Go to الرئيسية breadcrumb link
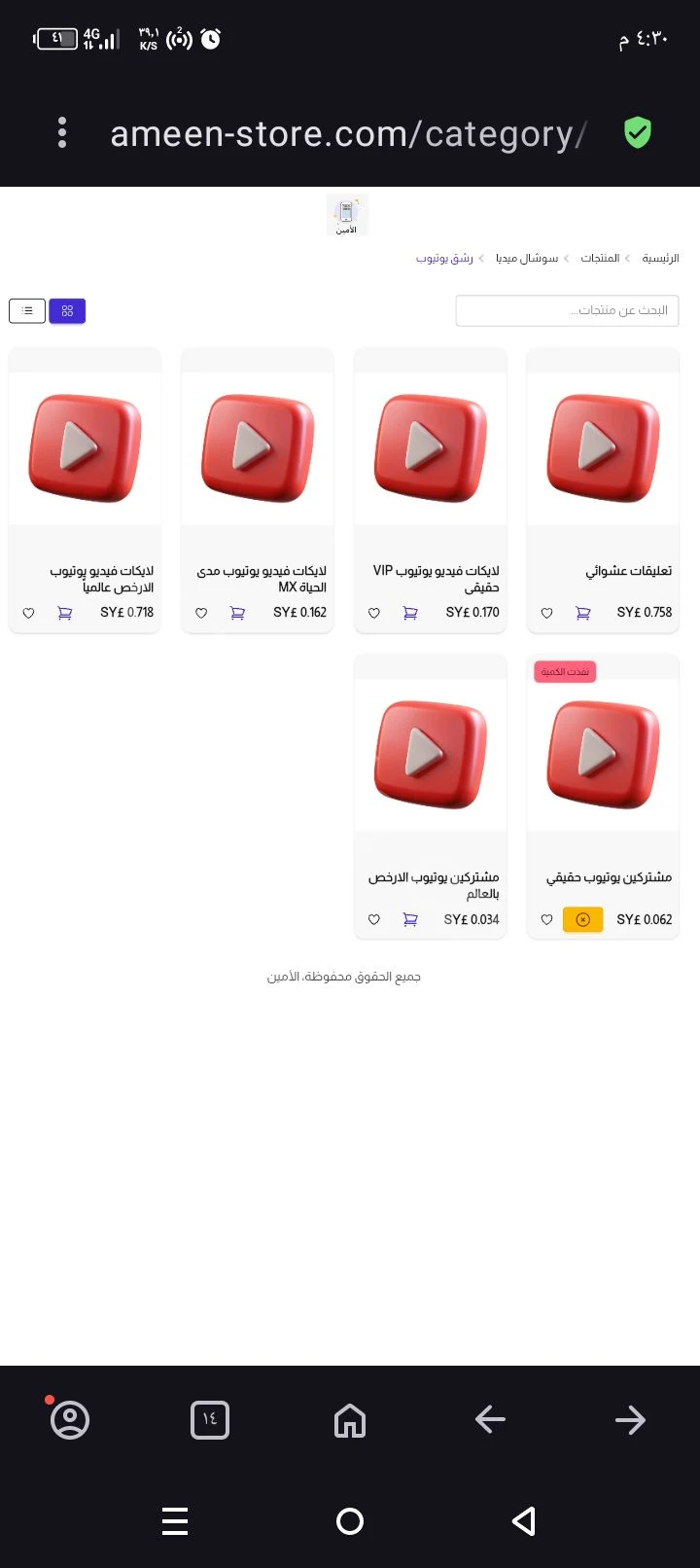 click(x=660, y=258)
